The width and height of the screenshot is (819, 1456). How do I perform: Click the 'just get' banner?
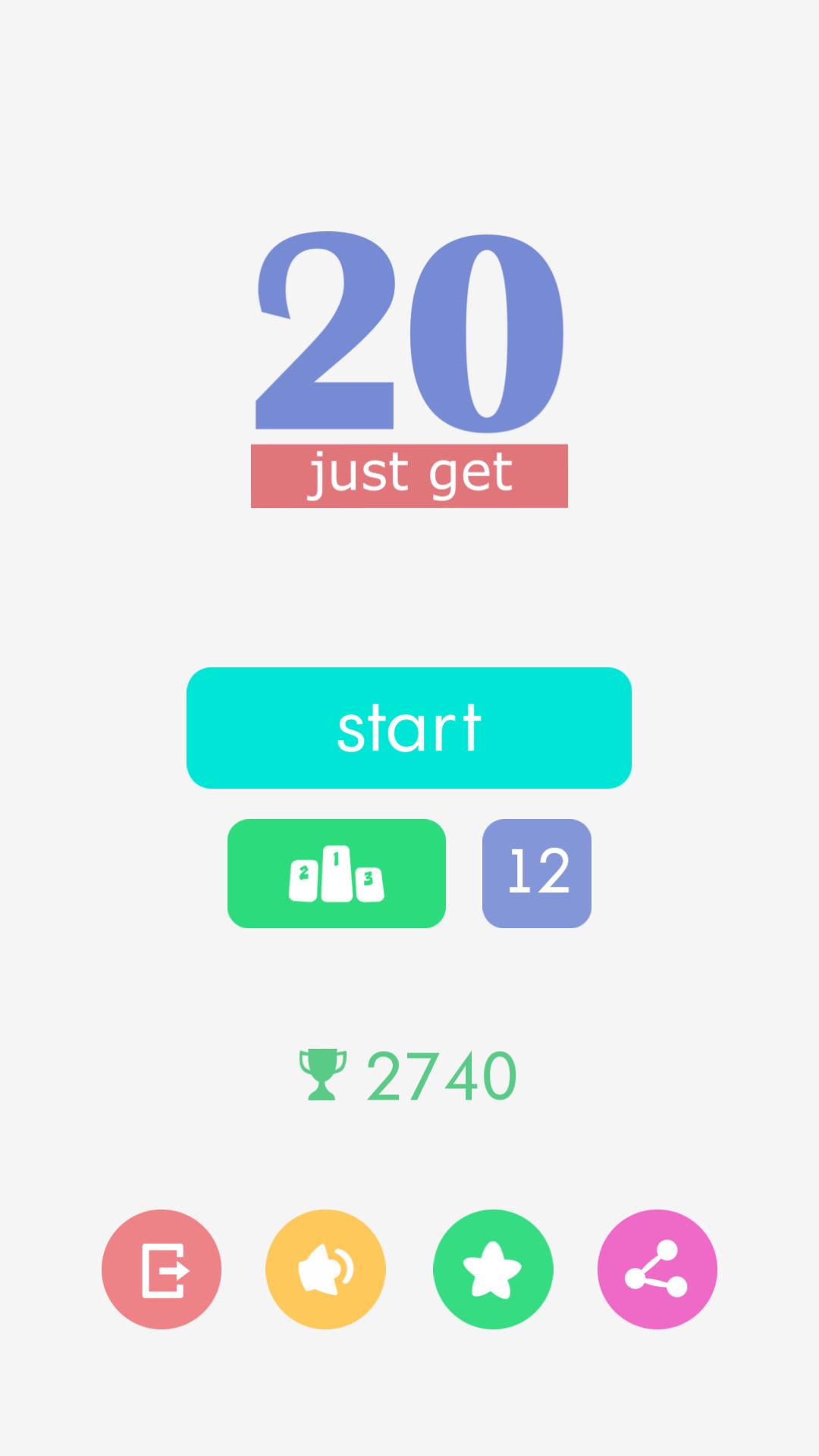point(409,472)
